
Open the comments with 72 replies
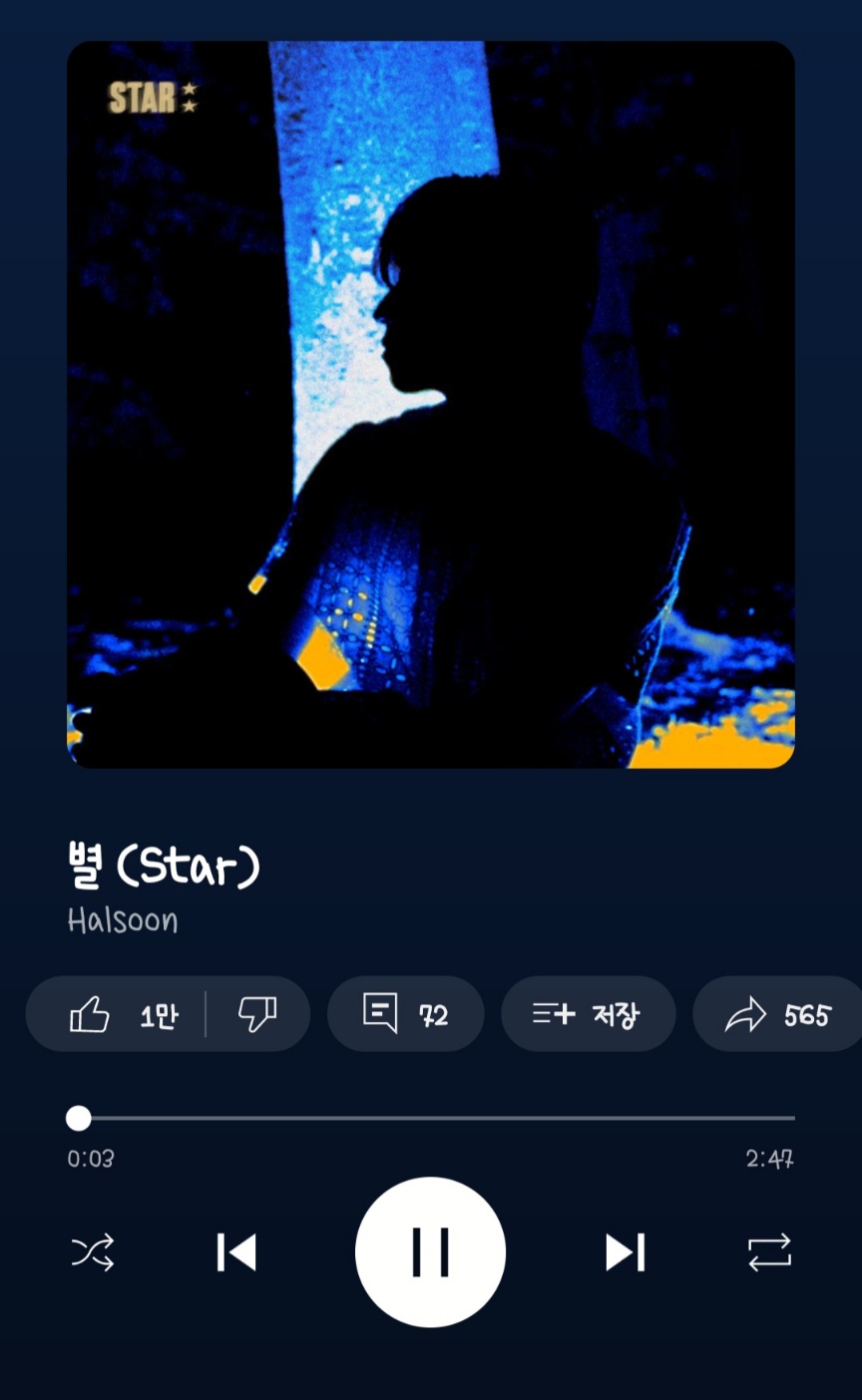[405, 1015]
